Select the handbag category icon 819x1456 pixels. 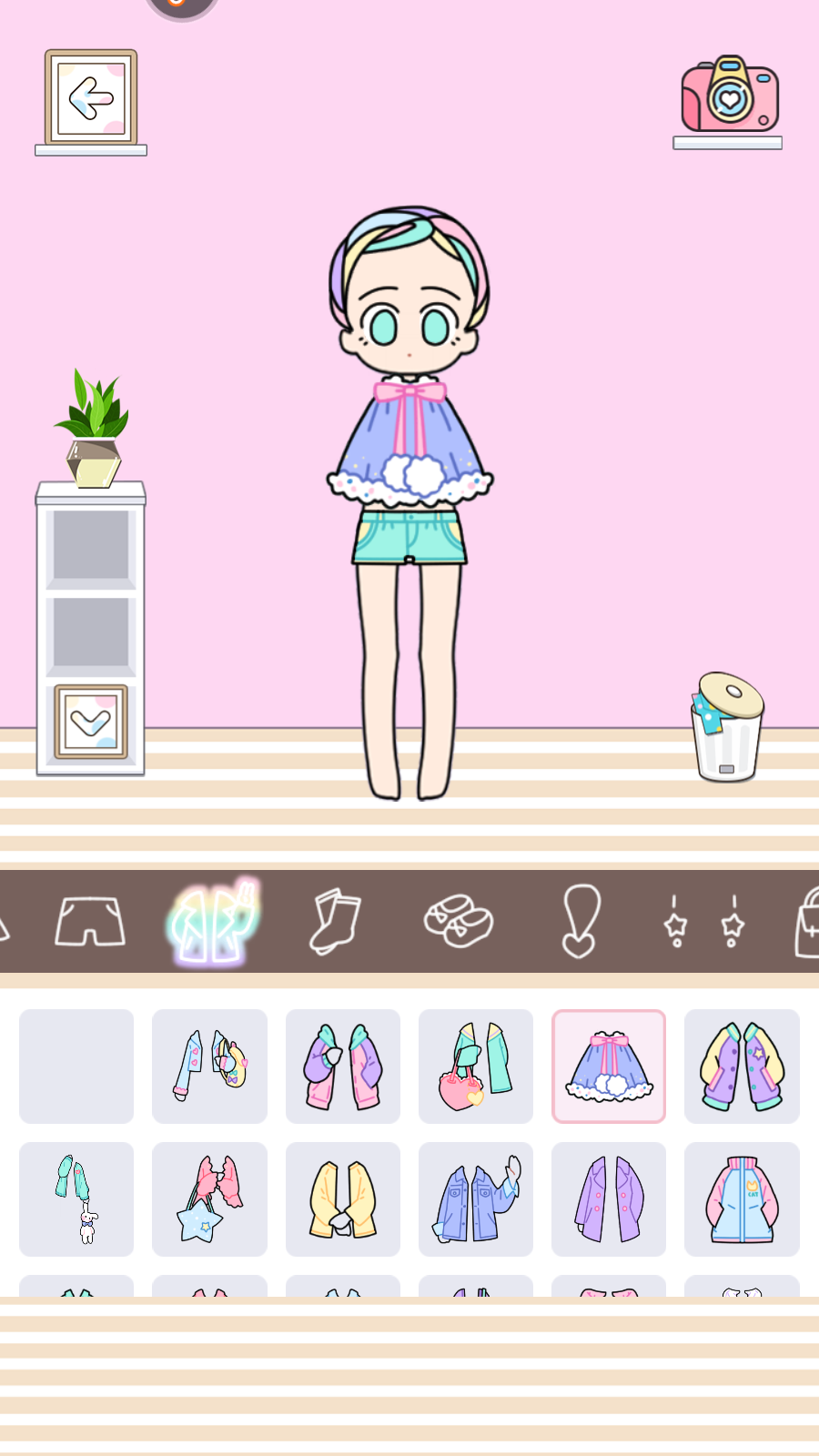click(x=808, y=921)
